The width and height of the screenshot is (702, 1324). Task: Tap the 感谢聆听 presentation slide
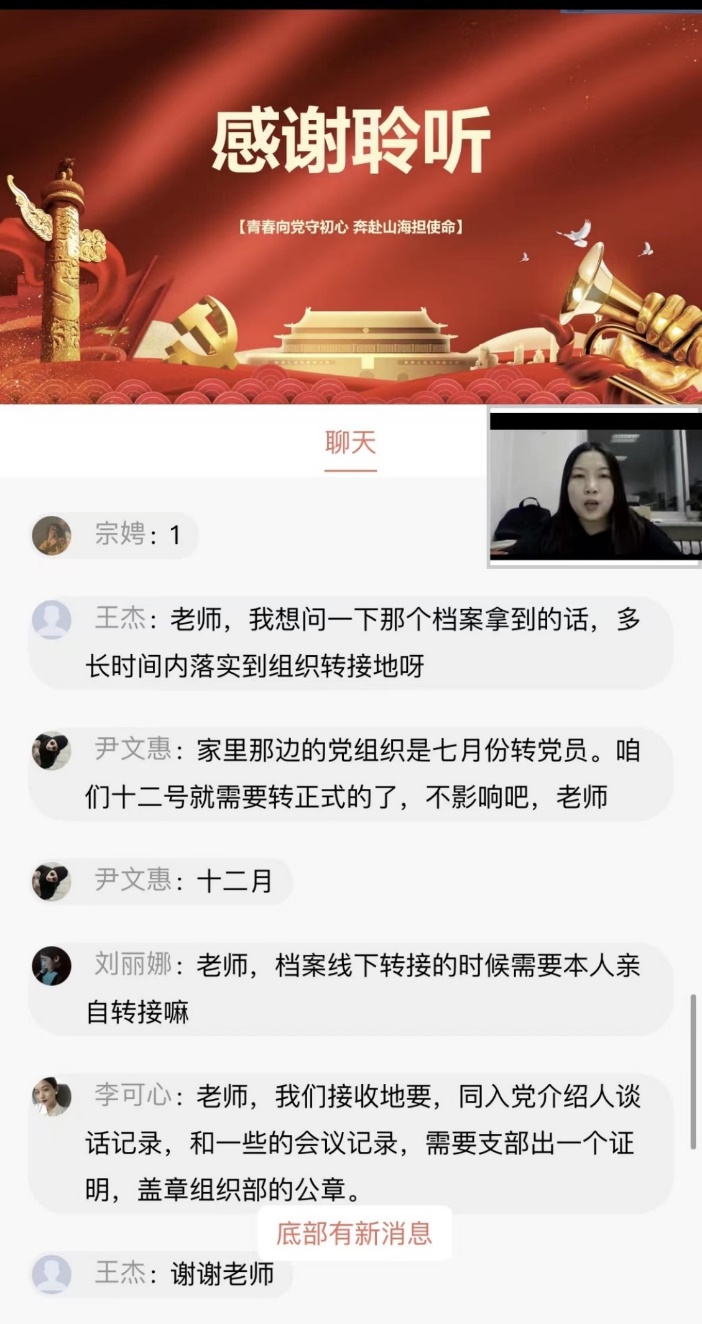click(350, 205)
